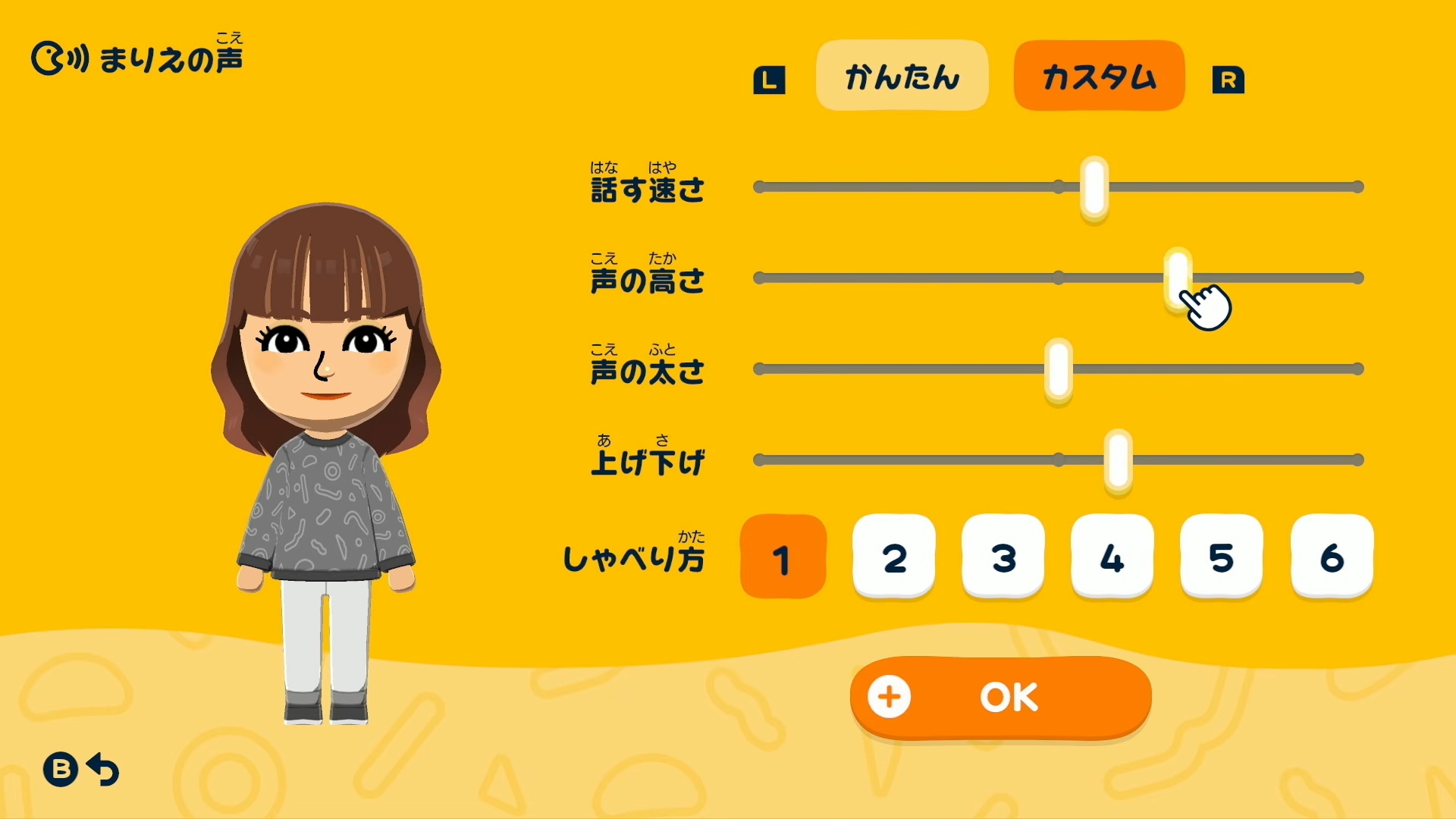Tap the R shoulder button icon
This screenshot has height=819, width=1456.
[x=1228, y=80]
